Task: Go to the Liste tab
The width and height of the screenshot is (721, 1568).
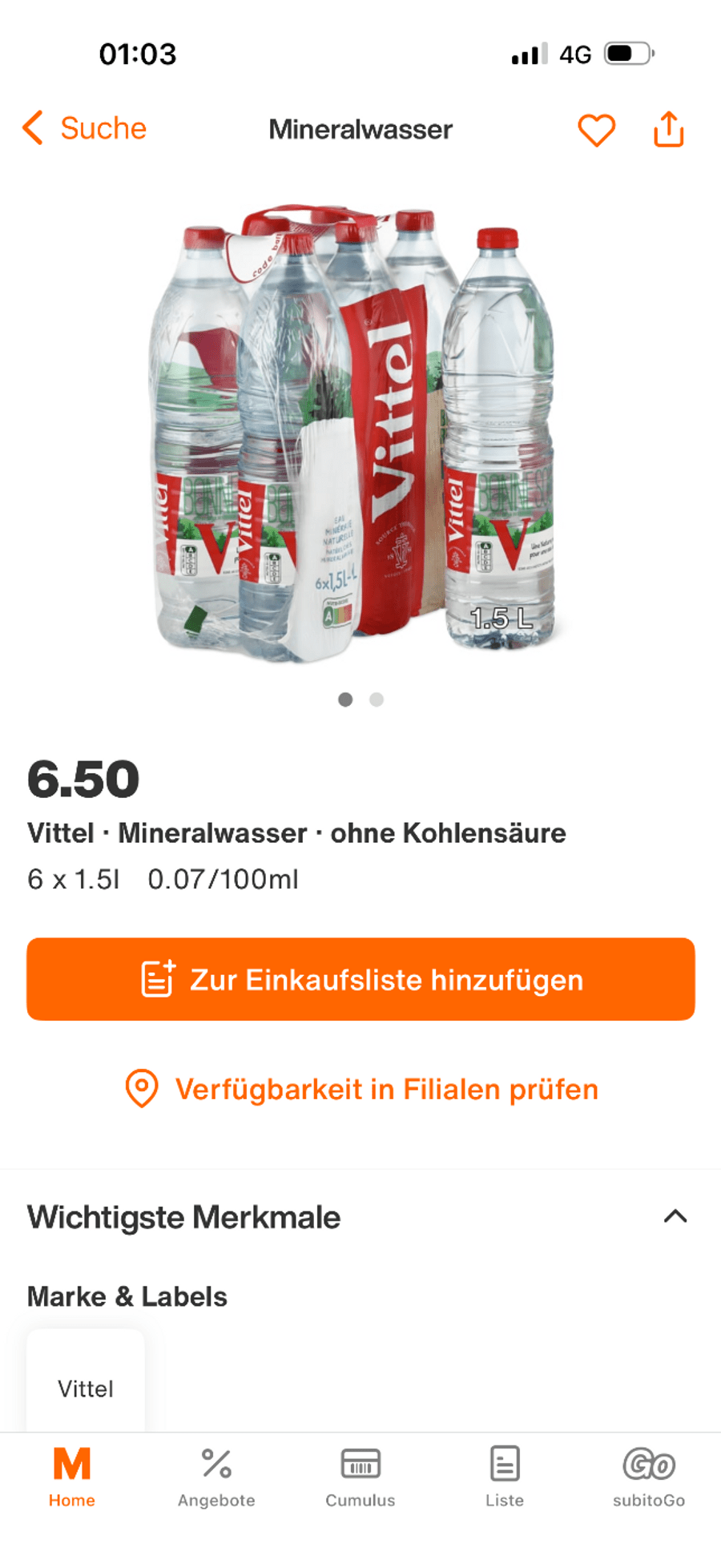Action: [x=505, y=1477]
